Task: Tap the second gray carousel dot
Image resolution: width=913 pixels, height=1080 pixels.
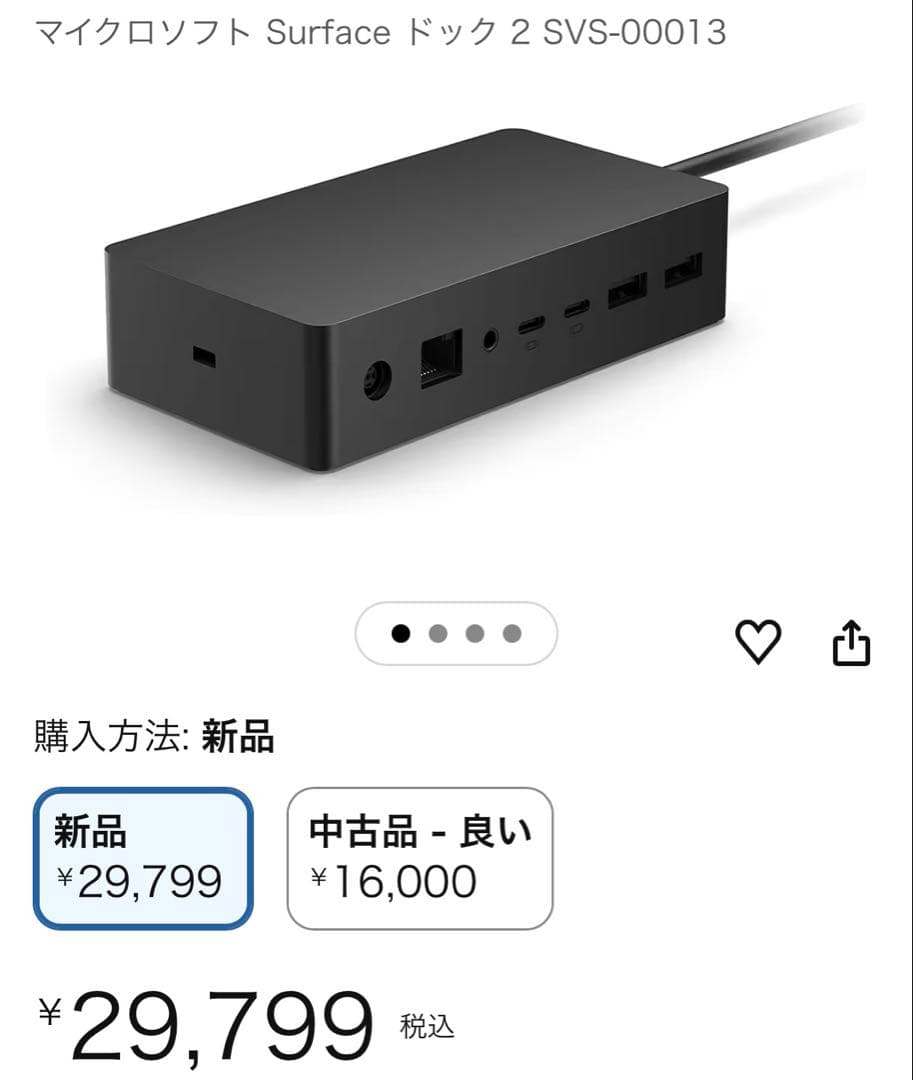Action: [437, 633]
